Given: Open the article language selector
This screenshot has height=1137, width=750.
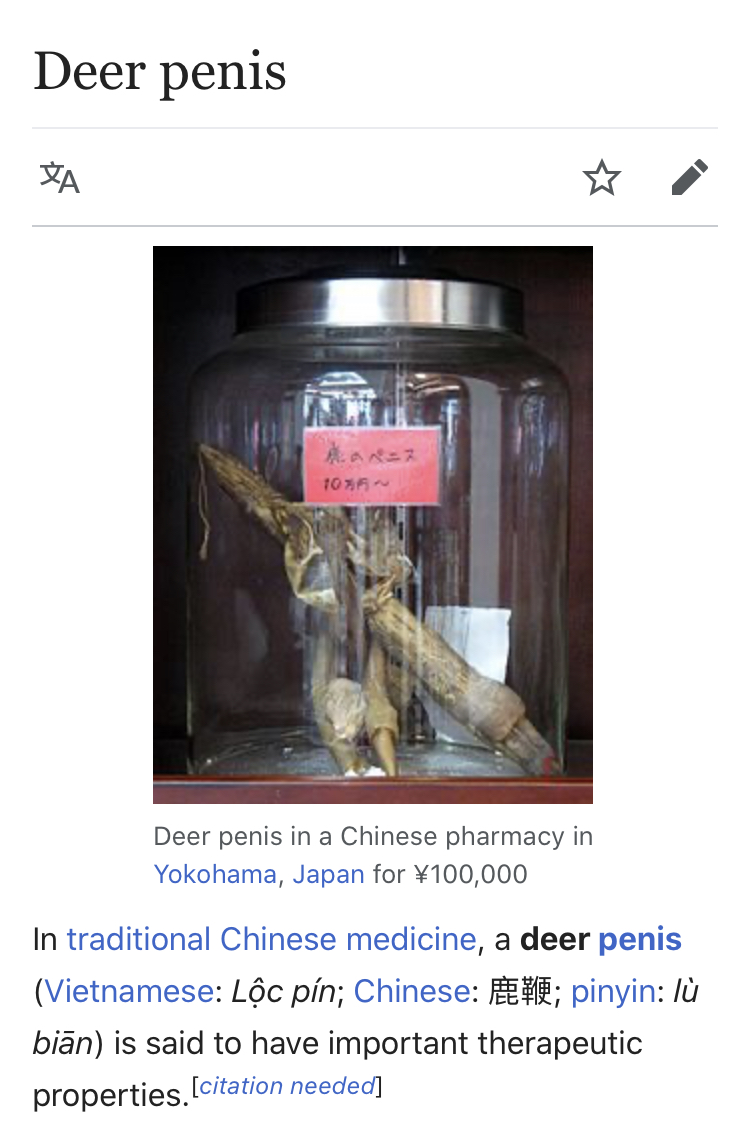Looking at the screenshot, I should coord(60,178).
